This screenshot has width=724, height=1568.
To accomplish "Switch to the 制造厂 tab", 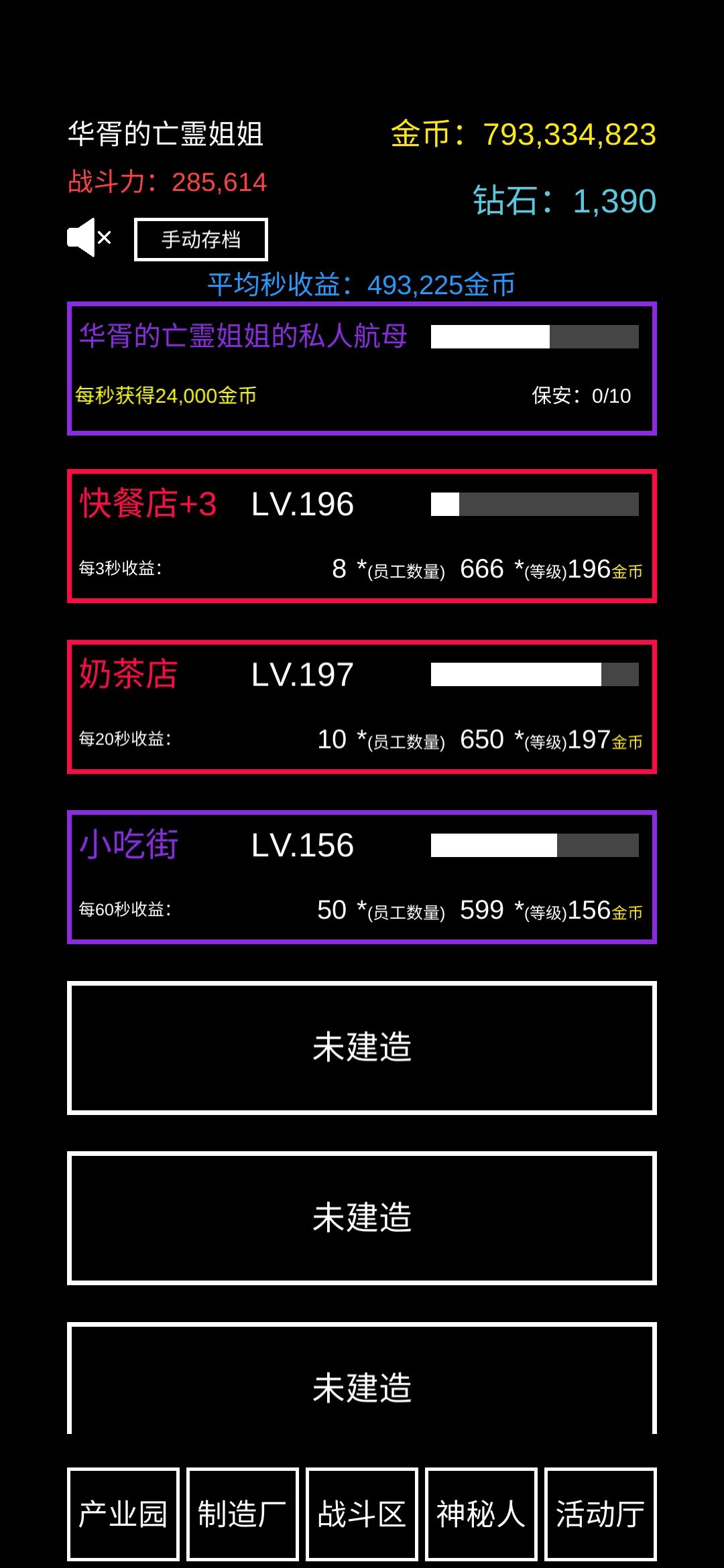I will click(x=243, y=1514).
